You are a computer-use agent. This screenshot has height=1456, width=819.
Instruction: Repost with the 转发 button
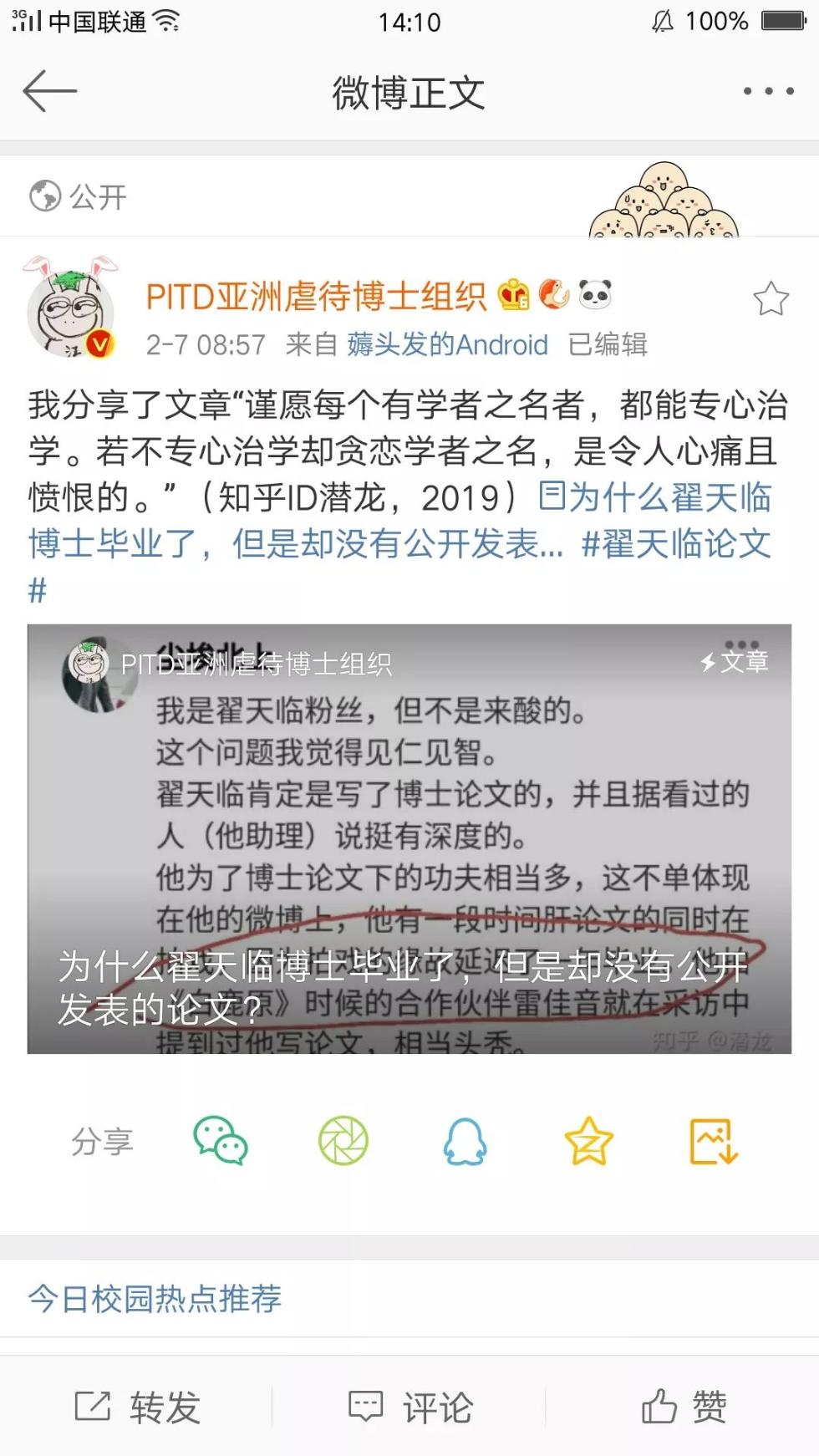pos(138,1407)
